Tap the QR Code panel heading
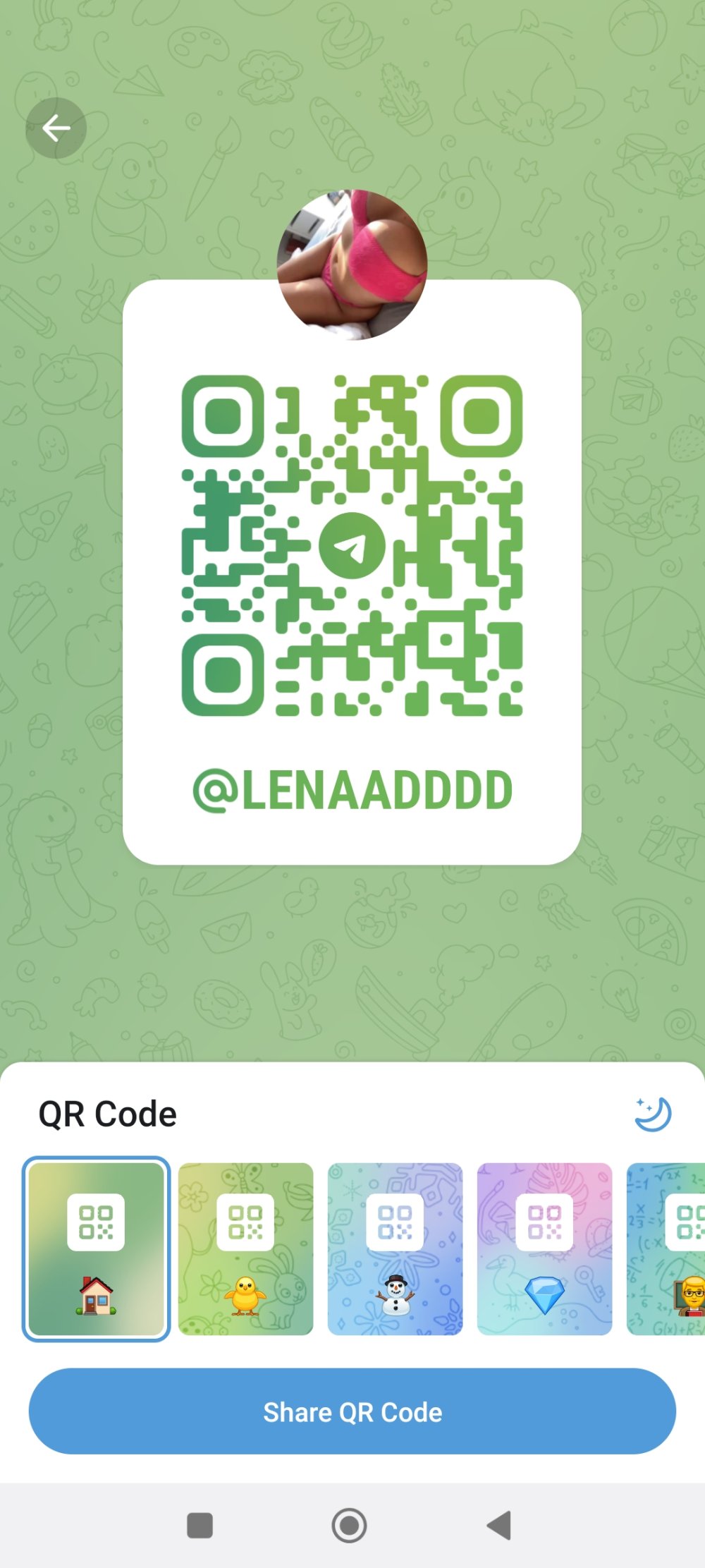705x1568 pixels. pos(107,1113)
